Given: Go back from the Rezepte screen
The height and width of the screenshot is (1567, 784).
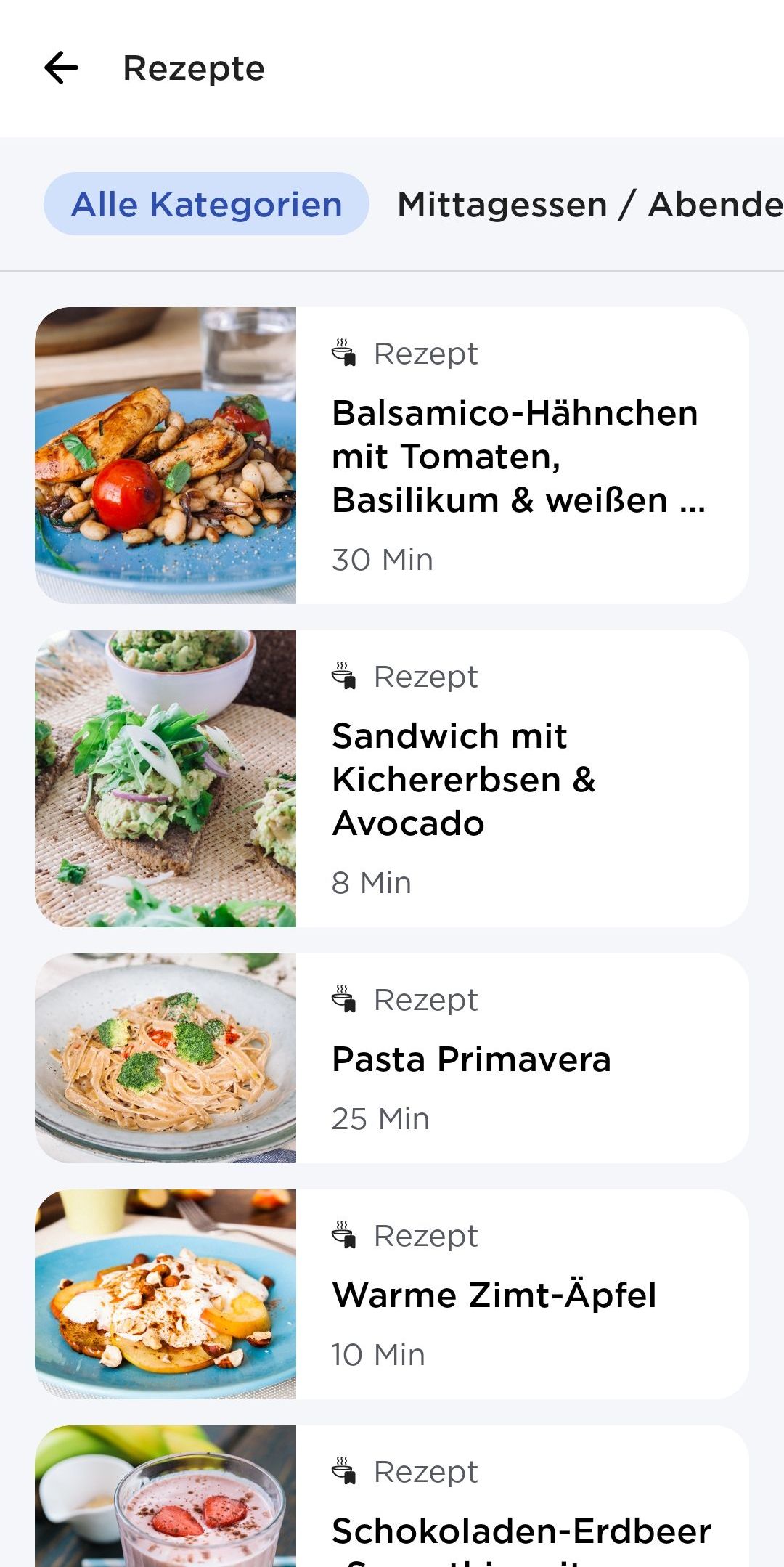Looking at the screenshot, I should pos(62,69).
